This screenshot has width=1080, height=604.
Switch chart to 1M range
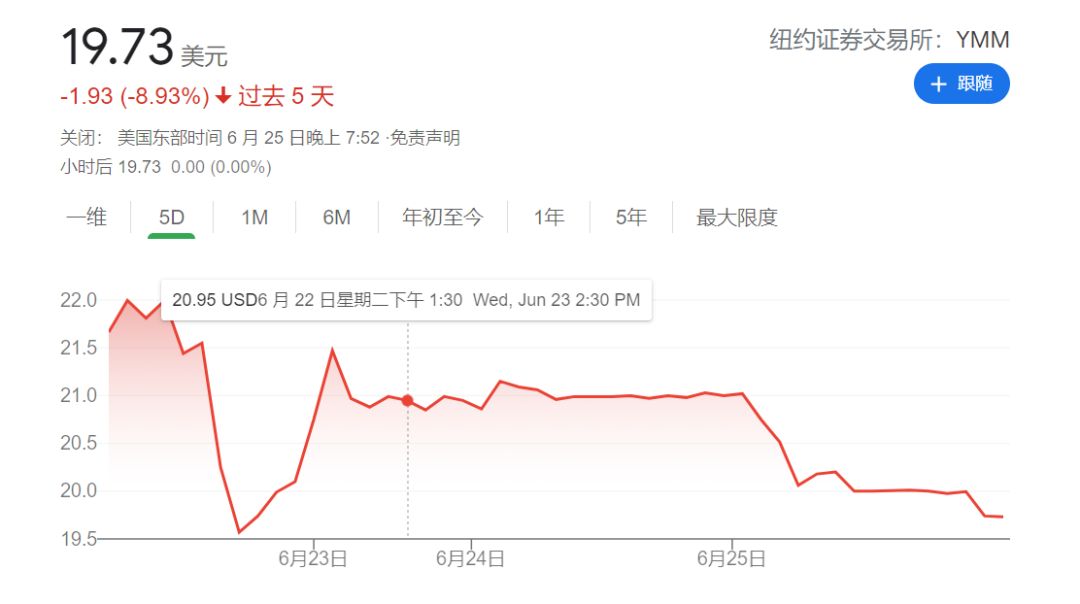(x=254, y=217)
